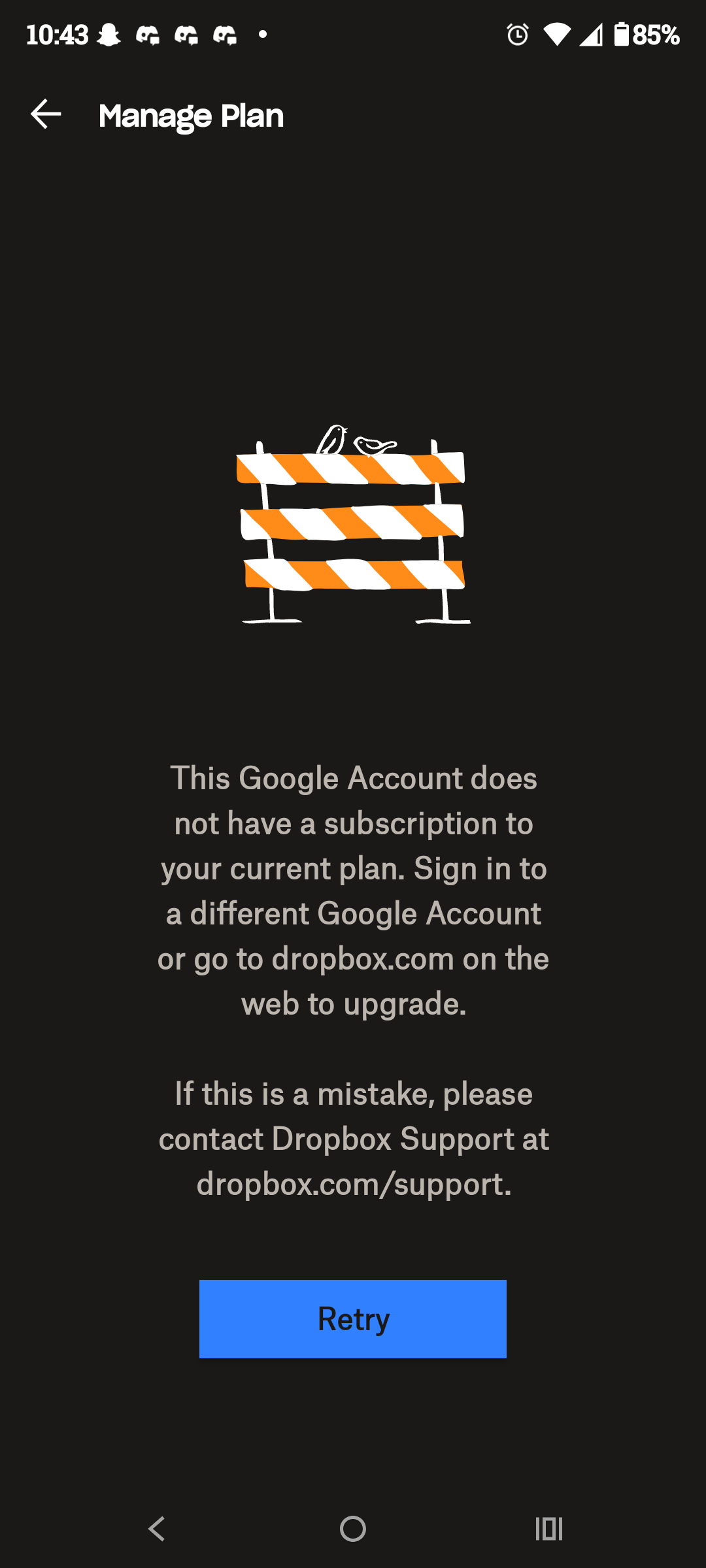Go back from Manage Plan
The image size is (706, 1568).
coord(46,115)
